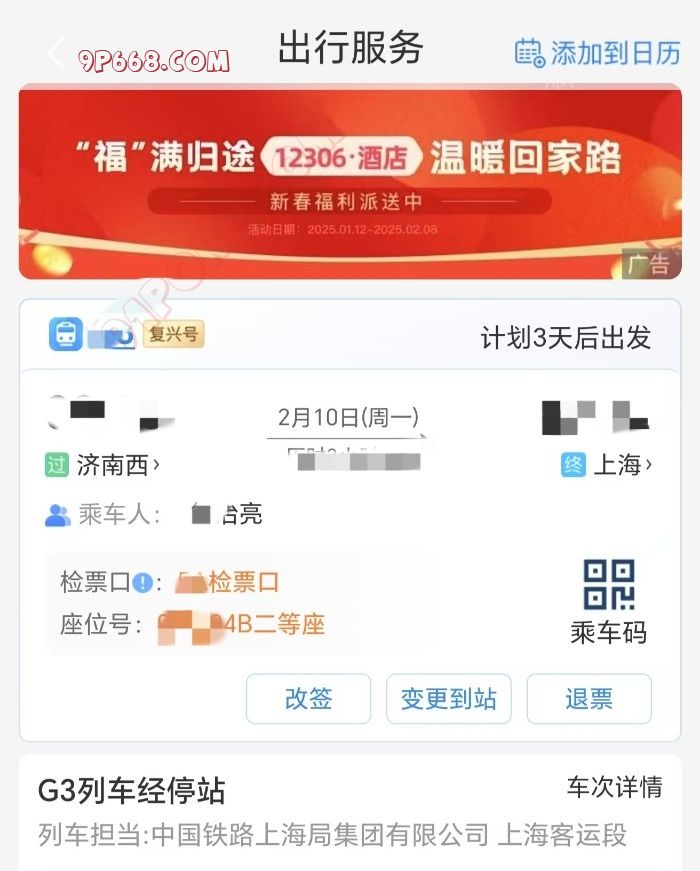
Task: Open the 12306 酒店 promotional banner
Action: coord(350,182)
